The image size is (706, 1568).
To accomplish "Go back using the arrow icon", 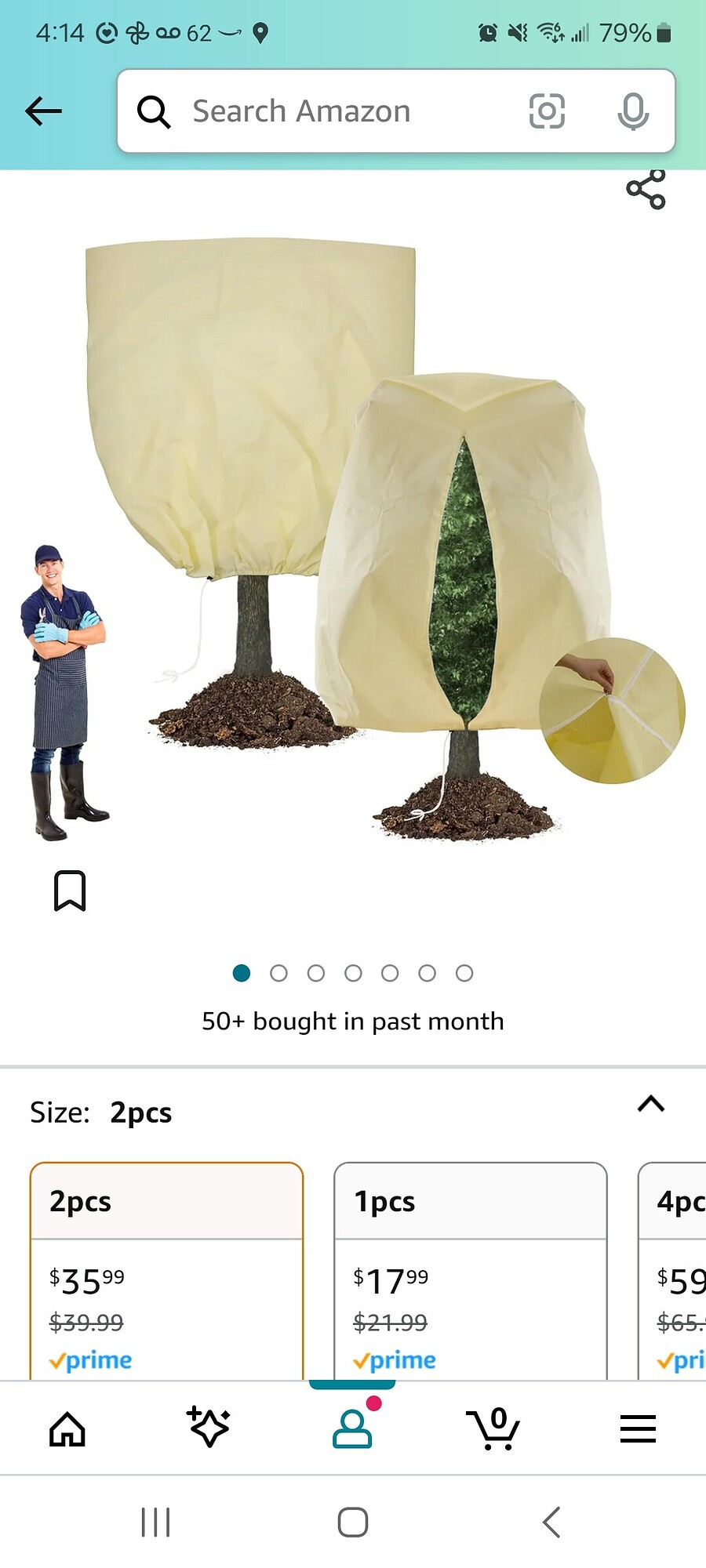I will click(44, 111).
